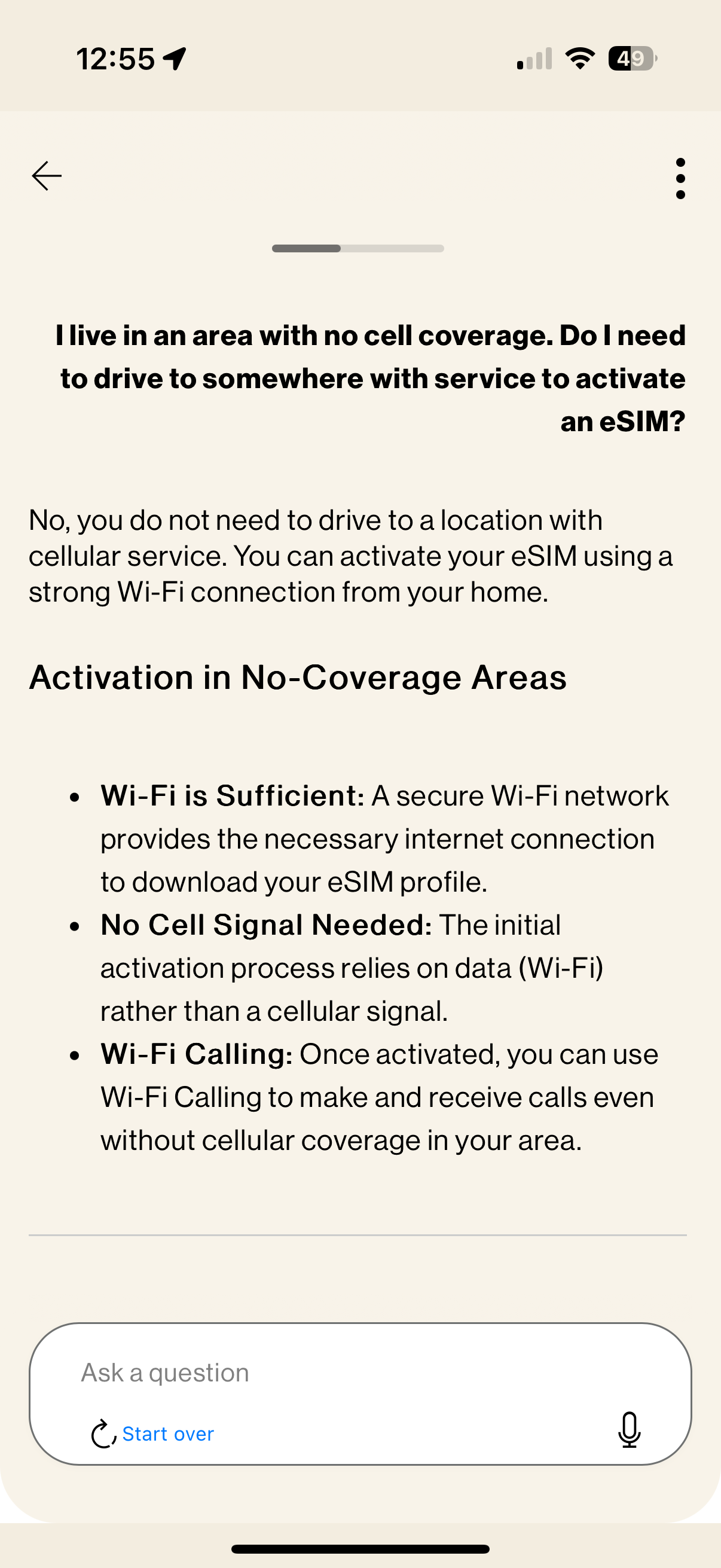This screenshot has width=721, height=1568.
Task: Open the three-dot overflow menu
Action: tap(680, 178)
